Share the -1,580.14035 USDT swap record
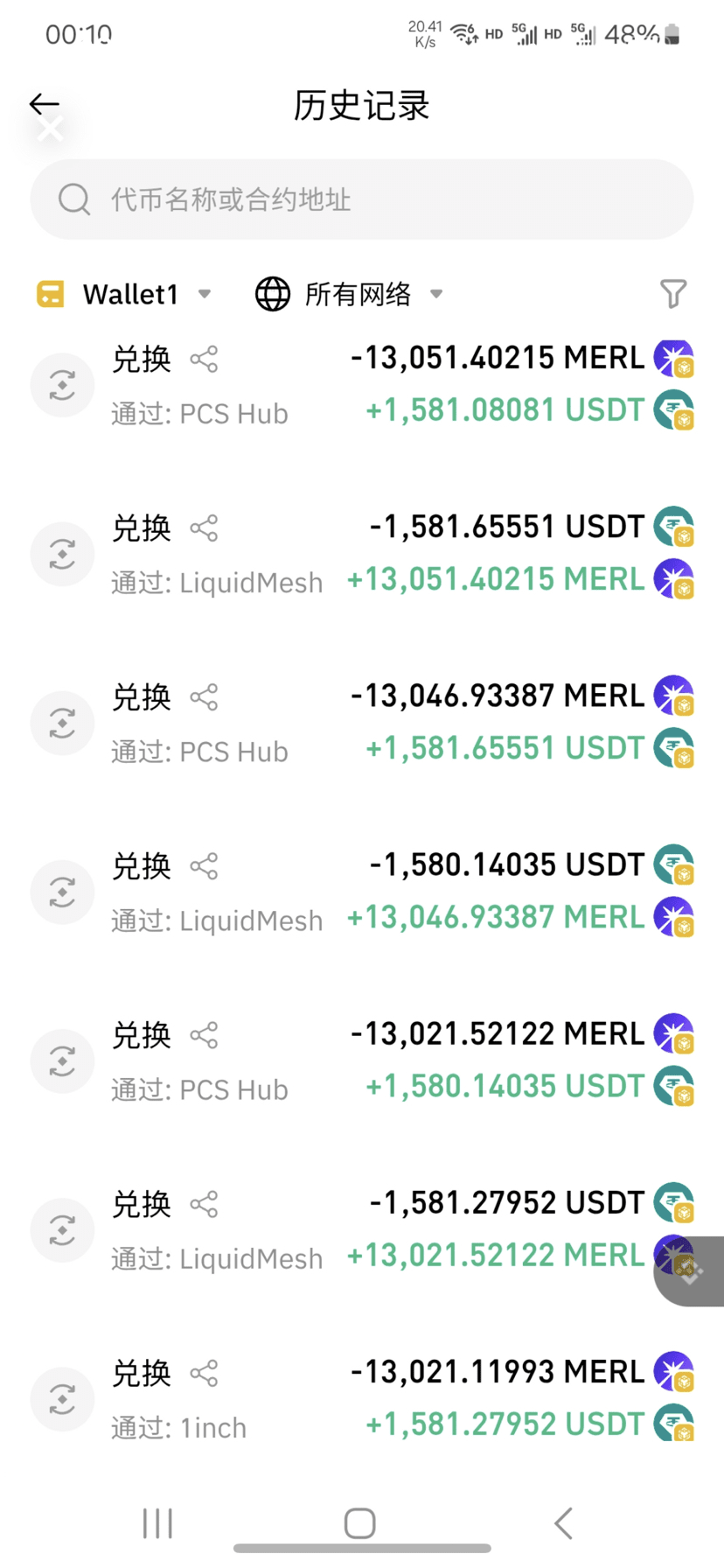724x1568 pixels. 204,866
